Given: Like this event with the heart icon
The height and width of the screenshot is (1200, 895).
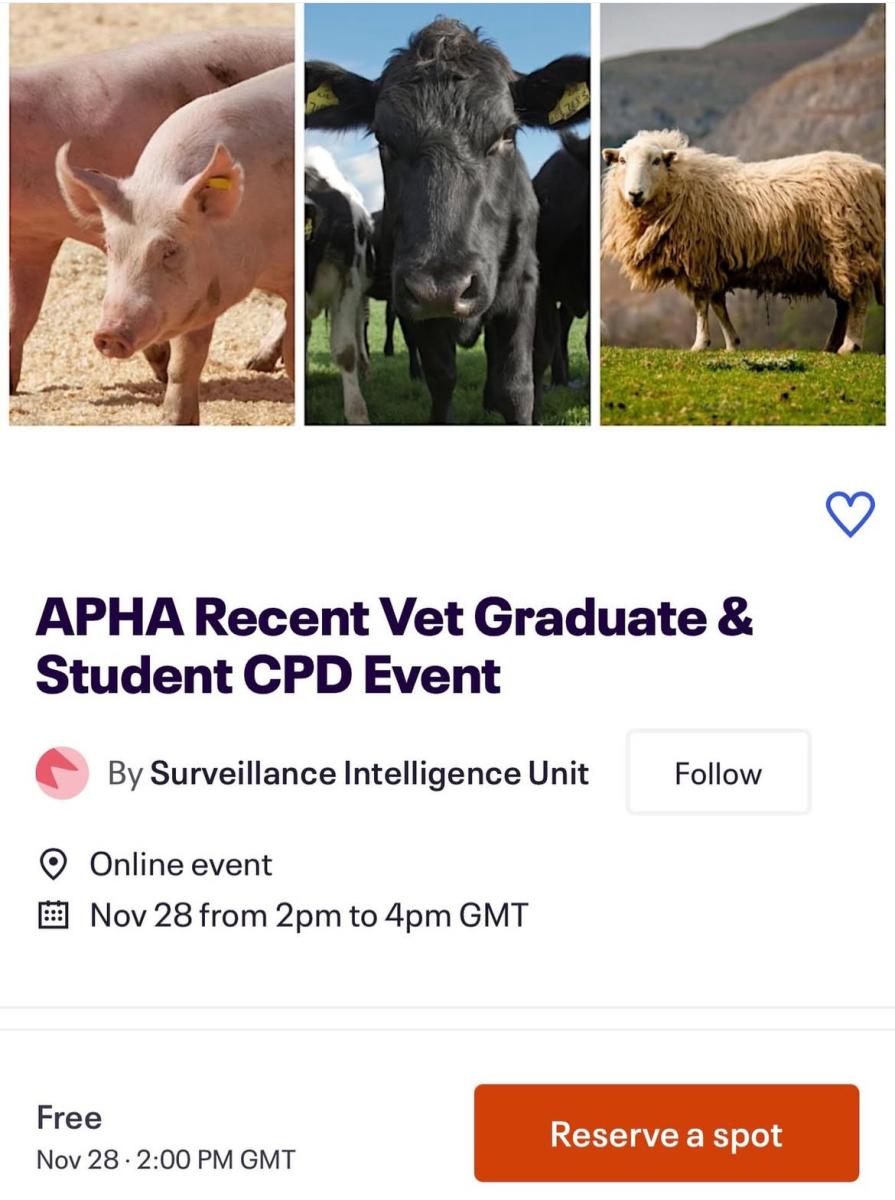Looking at the screenshot, I should tap(850, 514).
